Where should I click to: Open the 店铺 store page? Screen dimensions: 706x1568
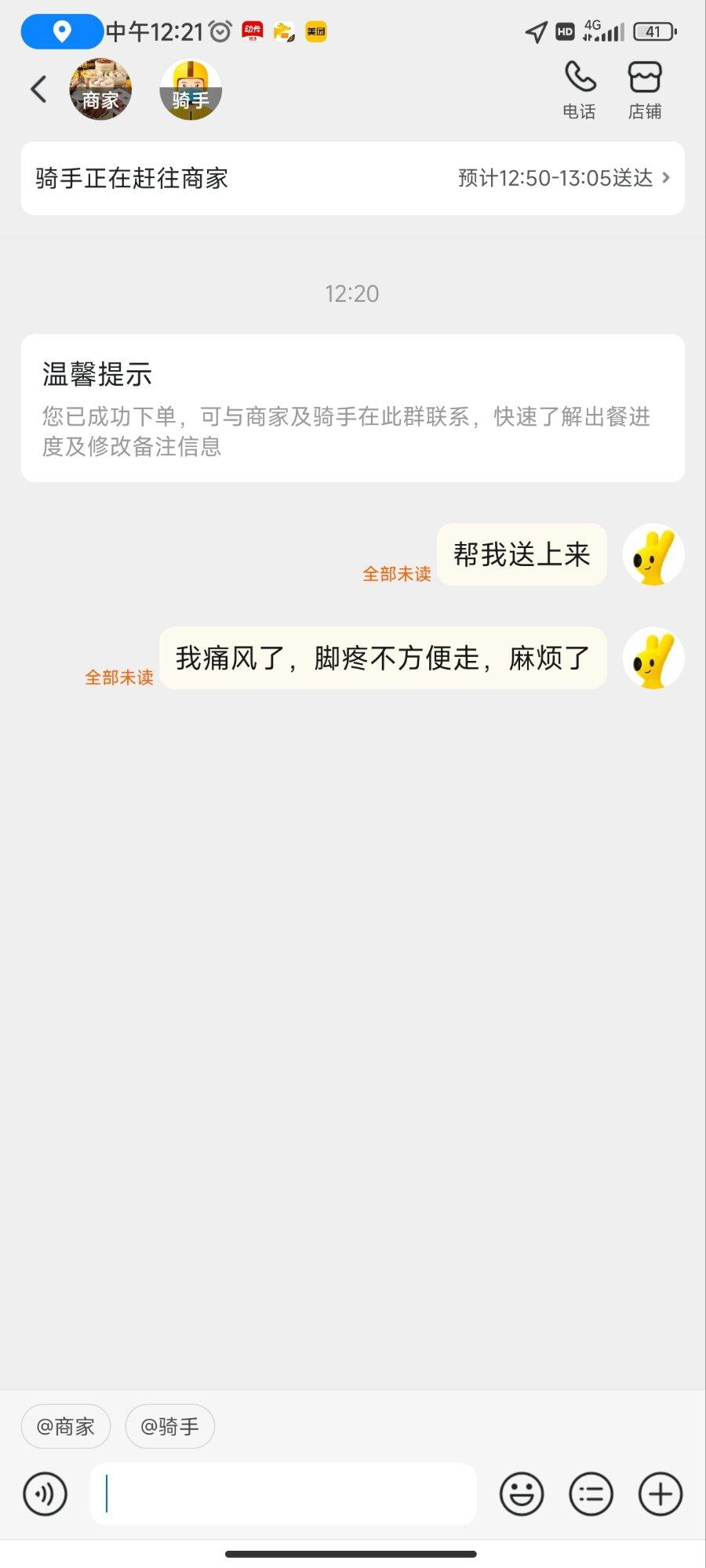[645, 90]
